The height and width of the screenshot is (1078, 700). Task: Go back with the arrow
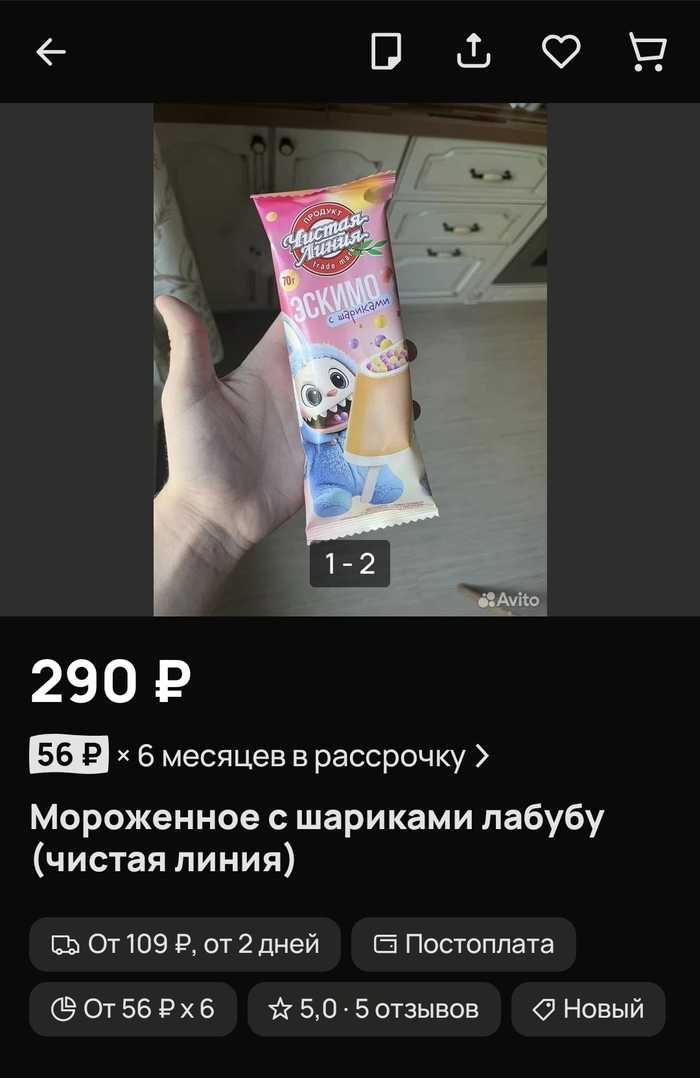(x=51, y=52)
